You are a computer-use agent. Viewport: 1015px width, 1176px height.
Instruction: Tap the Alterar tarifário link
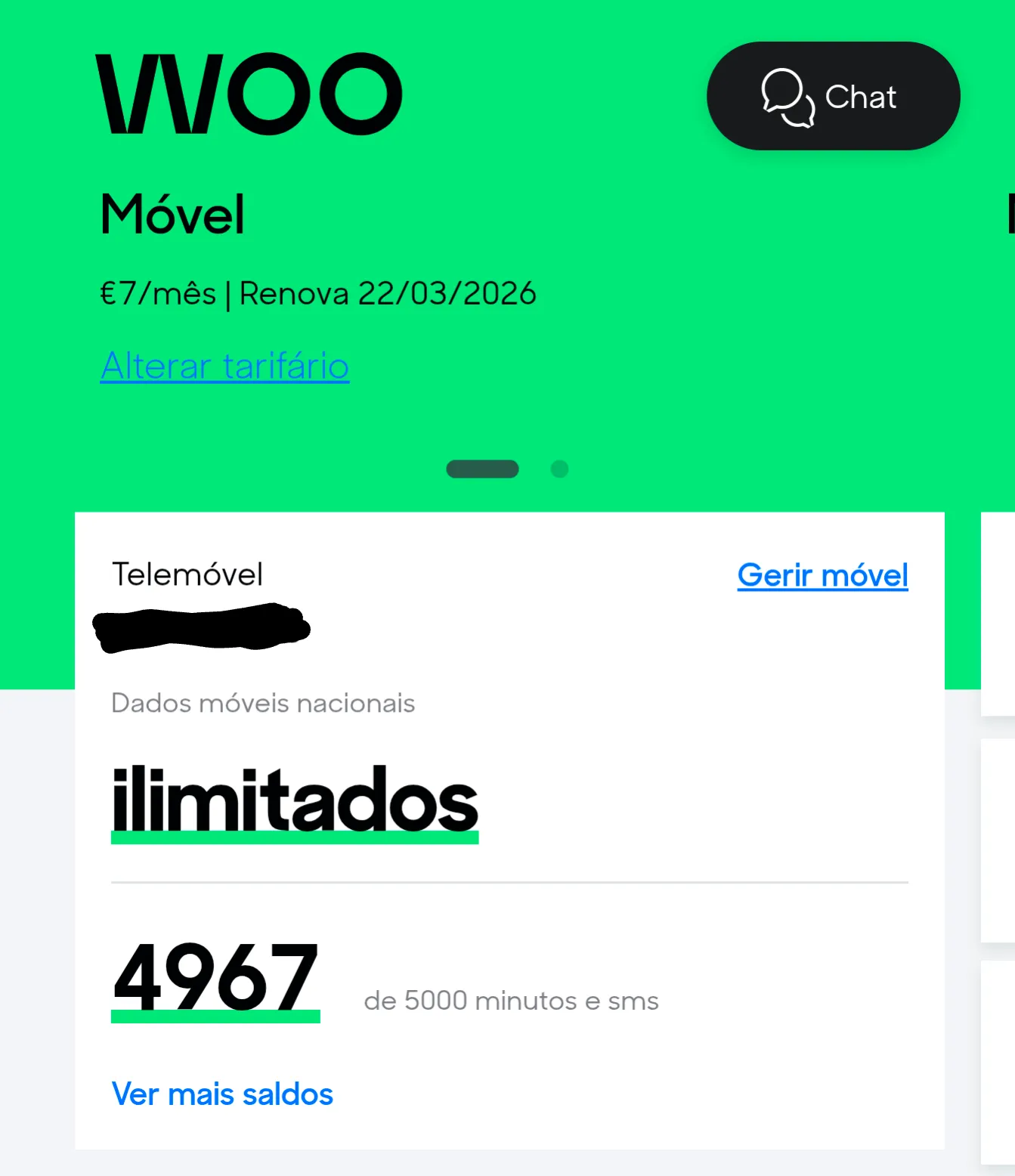[x=224, y=366]
